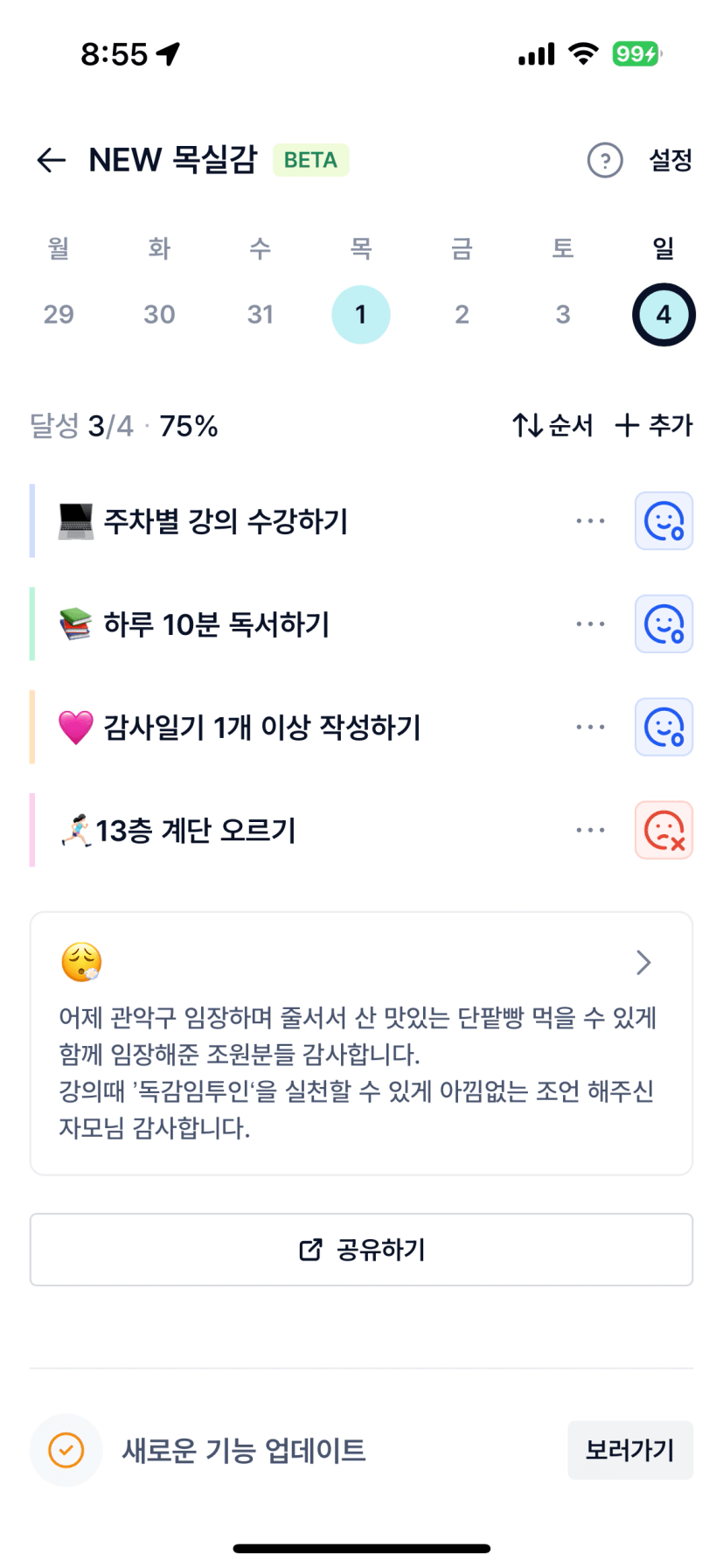The image size is (723, 1568).
Task: Open more options for 주차별 강의 수강하기
Action: pyautogui.click(x=590, y=521)
